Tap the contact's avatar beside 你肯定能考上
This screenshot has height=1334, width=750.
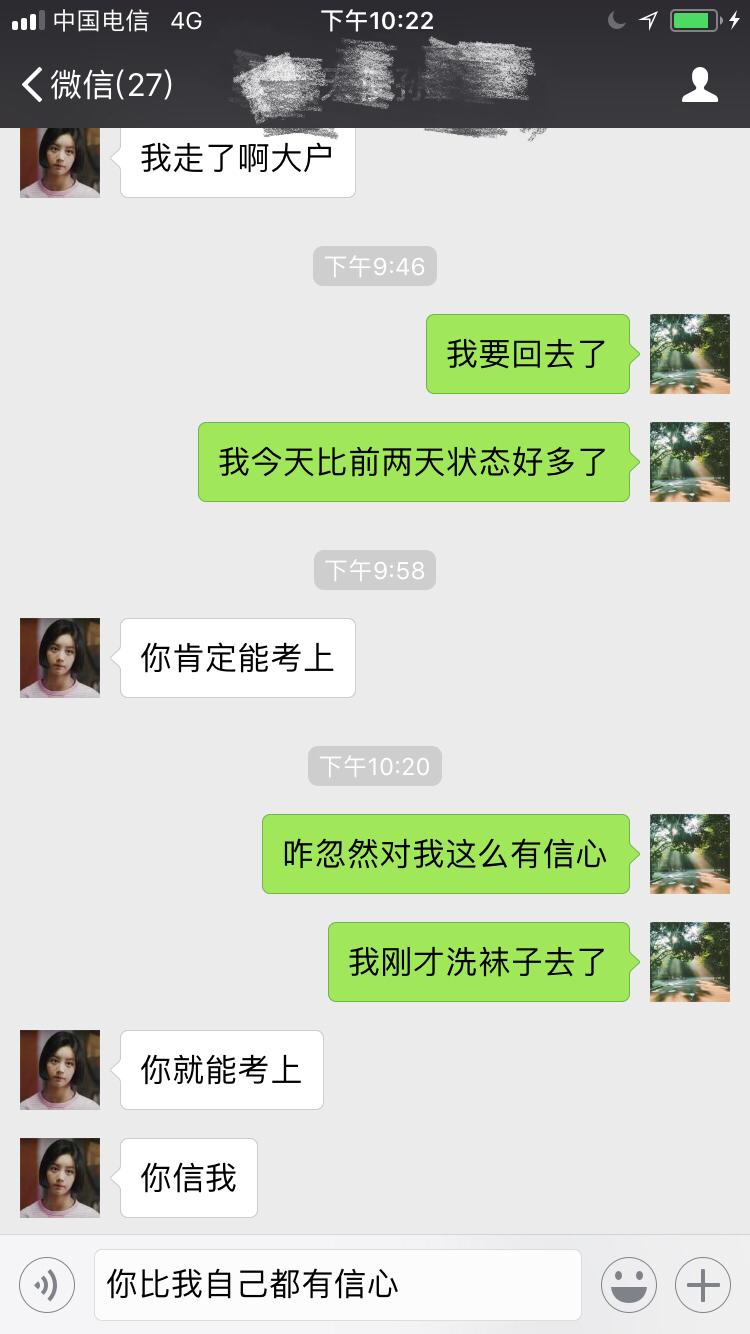coord(60,658)
